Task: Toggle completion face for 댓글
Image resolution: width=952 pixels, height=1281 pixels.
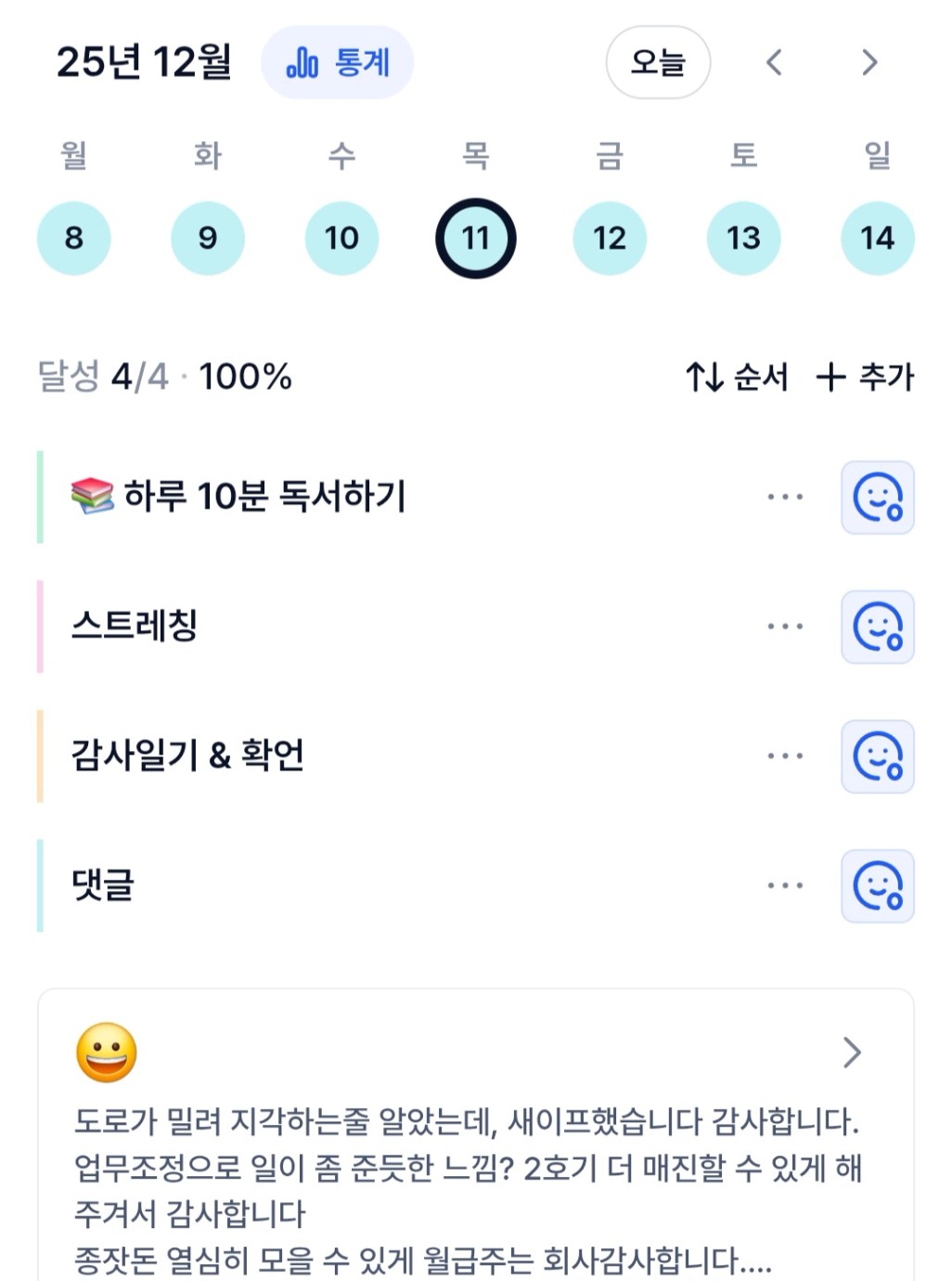Action: [877, 886]
